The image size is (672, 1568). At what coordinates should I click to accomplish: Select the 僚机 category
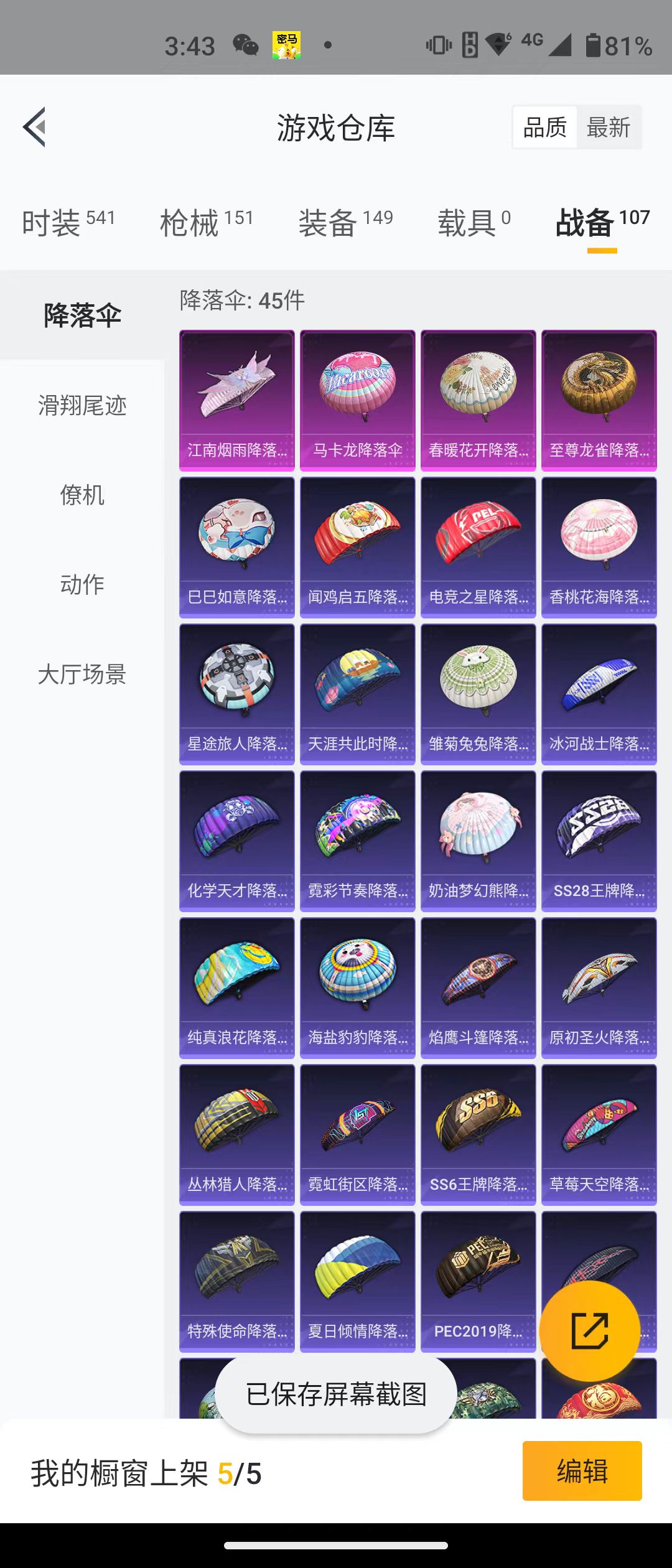point(82,495)
